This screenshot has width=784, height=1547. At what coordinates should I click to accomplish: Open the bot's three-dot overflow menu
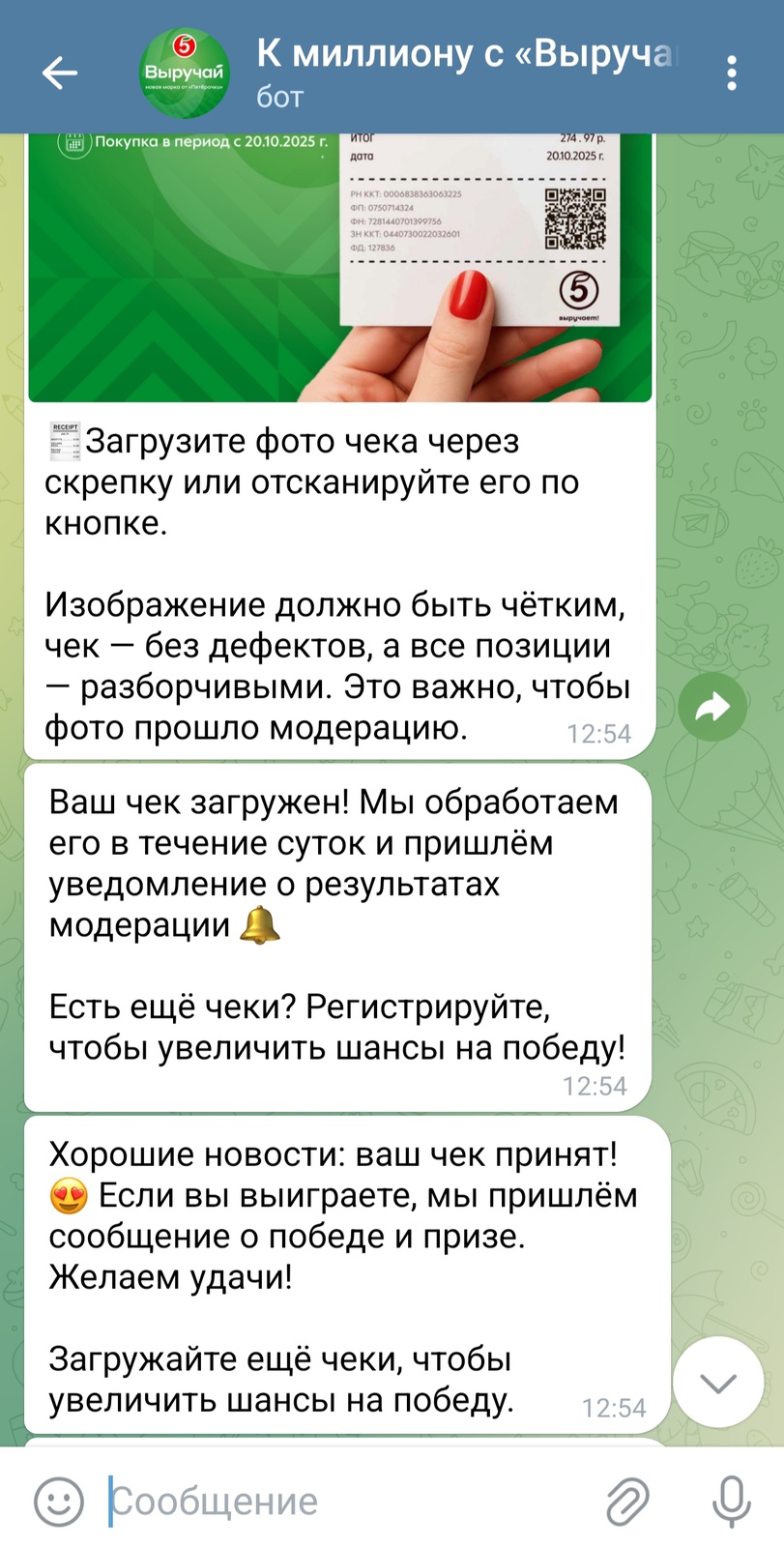[732, 73]
